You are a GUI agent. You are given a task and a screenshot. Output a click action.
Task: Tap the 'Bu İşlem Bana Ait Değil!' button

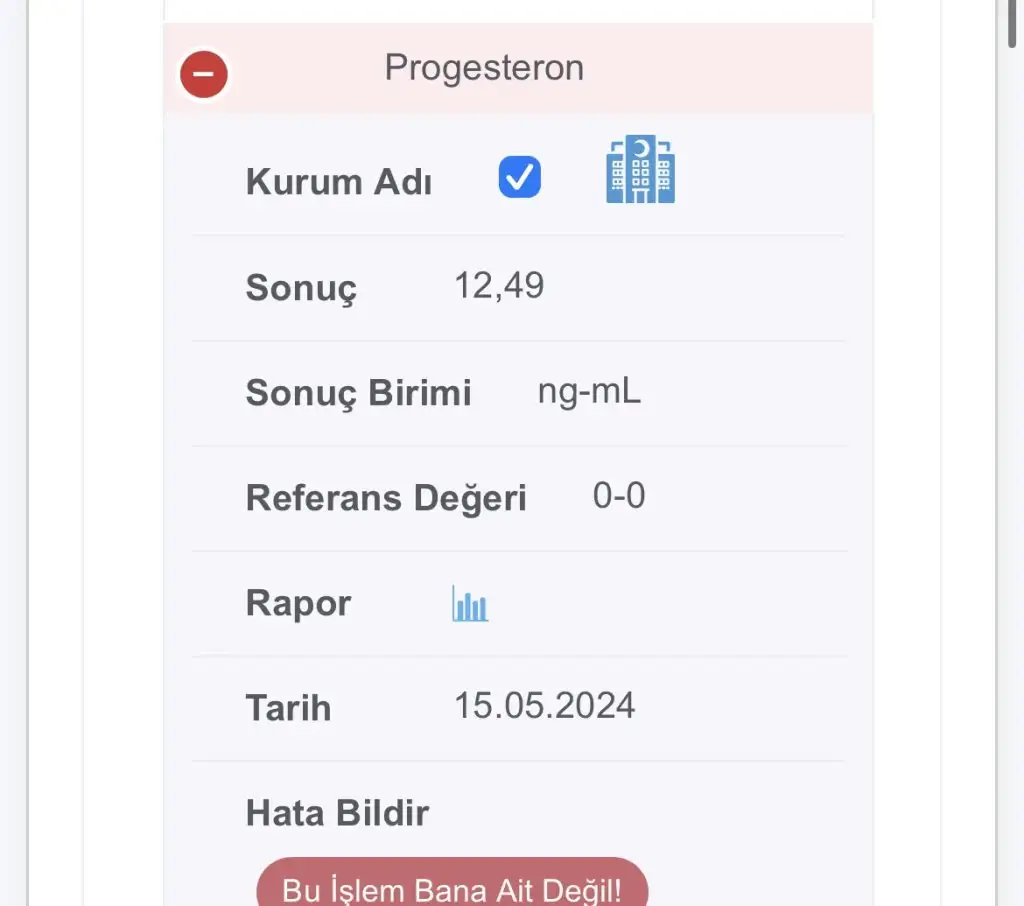(452, 887)
